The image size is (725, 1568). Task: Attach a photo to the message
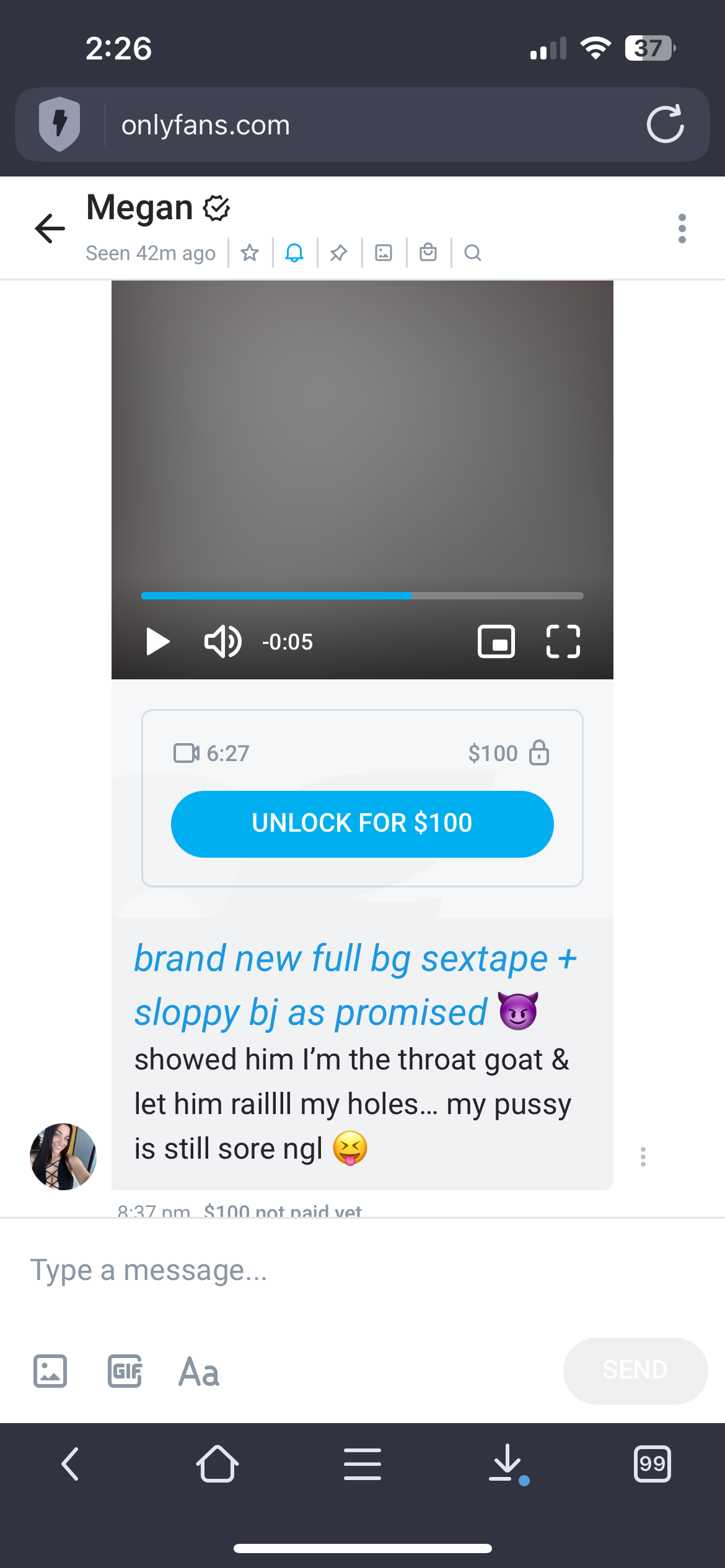(x=50, y=1371)
